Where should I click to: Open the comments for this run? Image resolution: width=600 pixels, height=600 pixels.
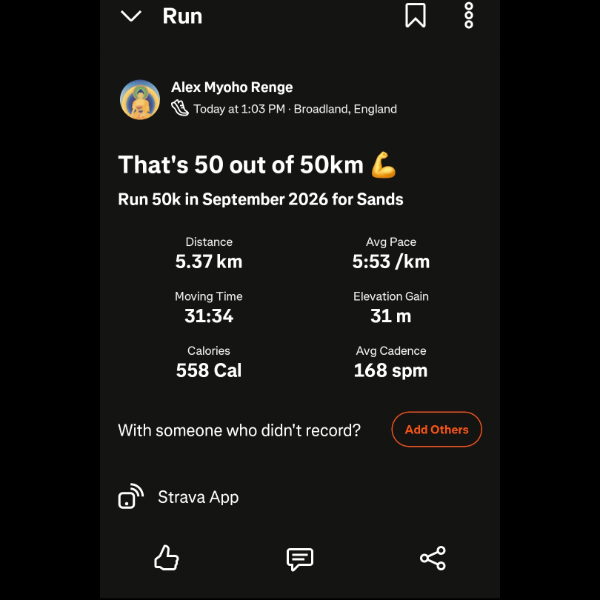click(300, 559)
